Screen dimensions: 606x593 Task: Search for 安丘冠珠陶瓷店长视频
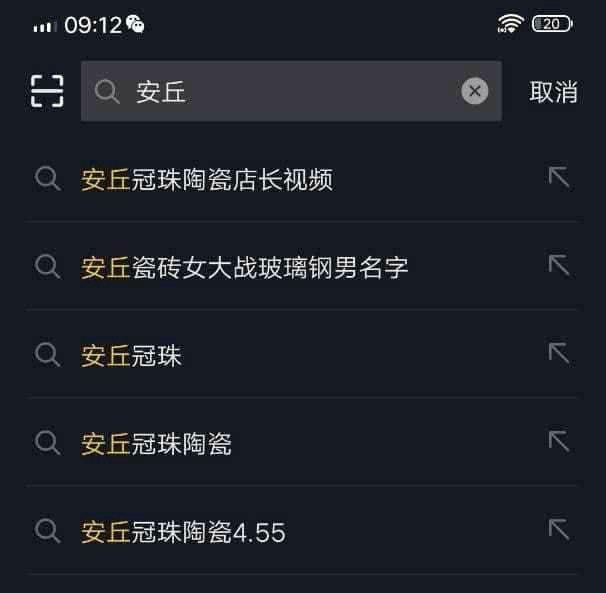[x=207, y=179]
